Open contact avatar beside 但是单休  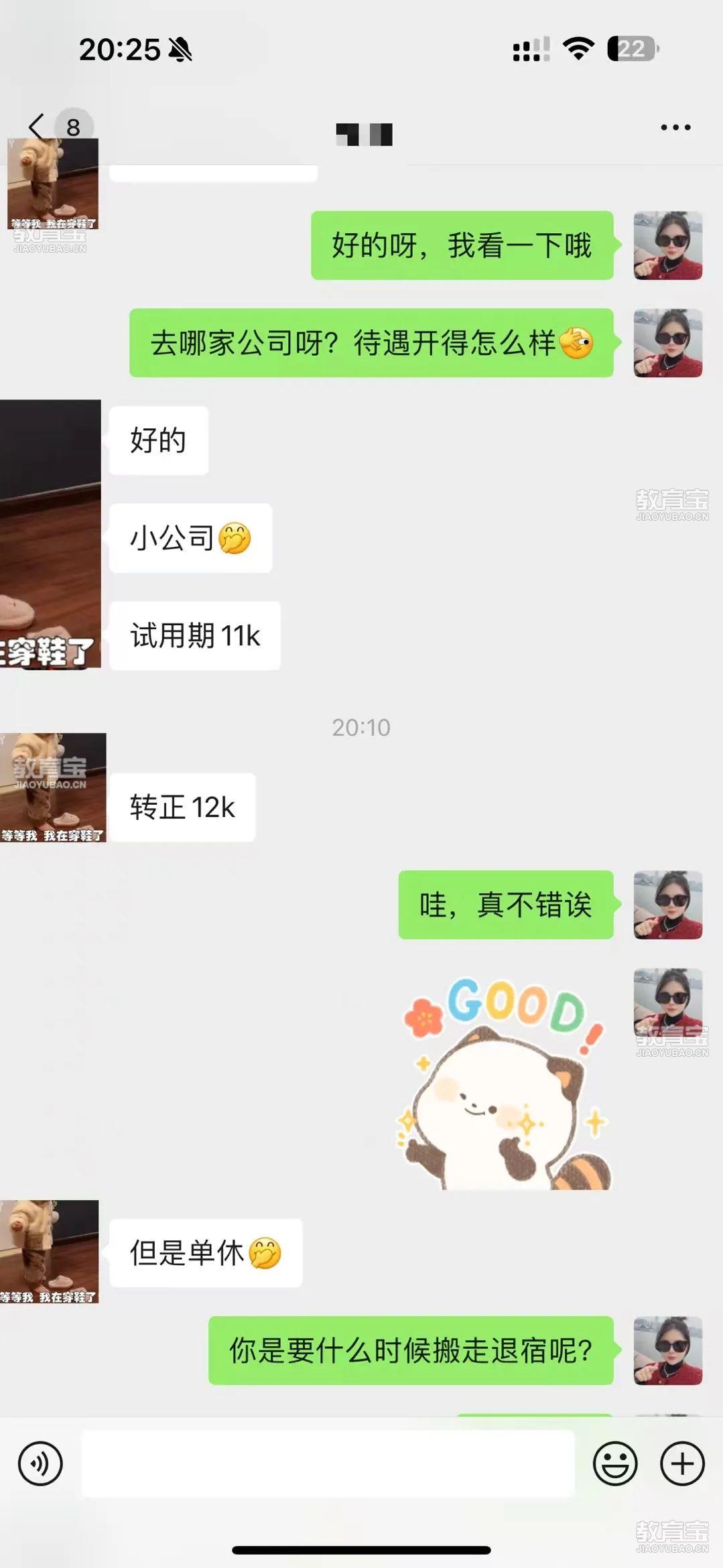point(50,1252)
